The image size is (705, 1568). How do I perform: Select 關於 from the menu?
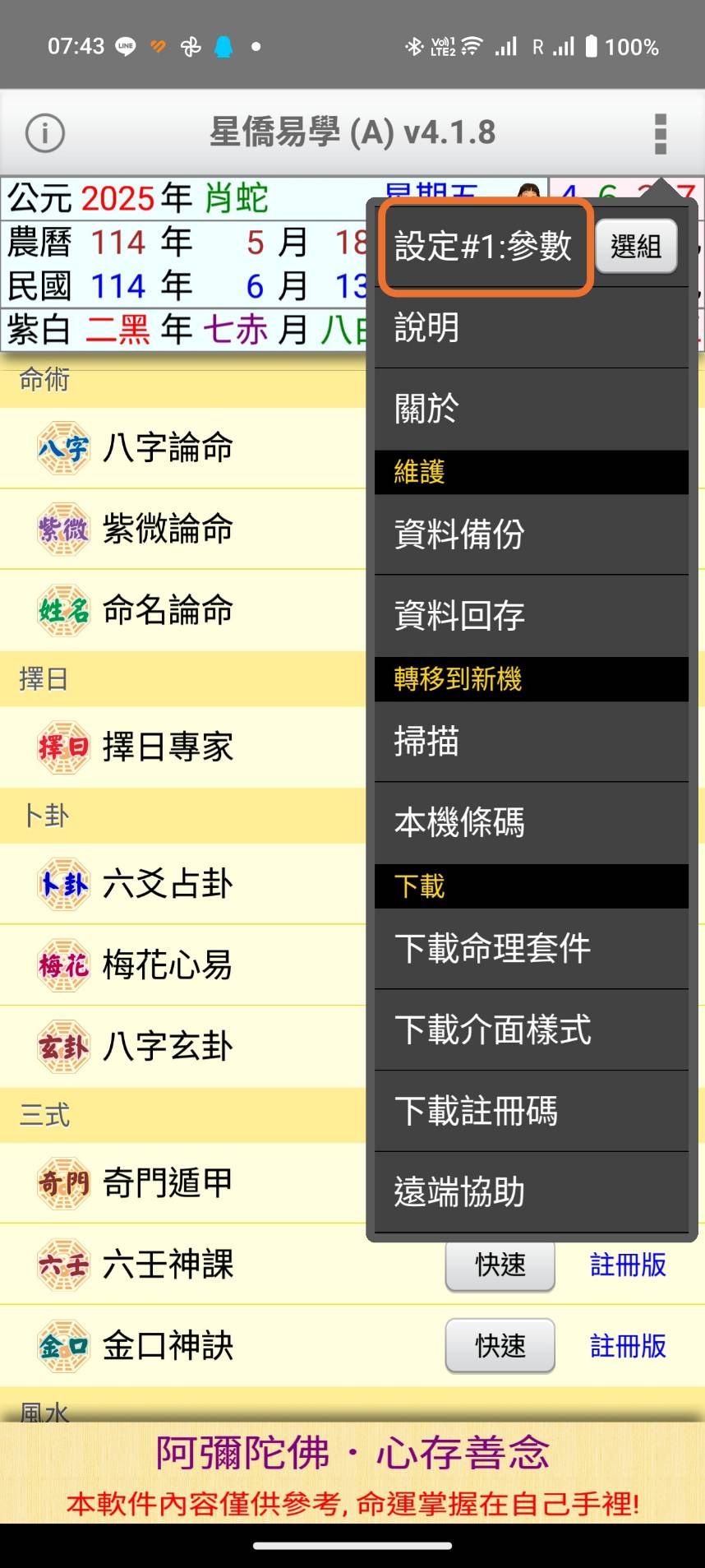(531, 409)
